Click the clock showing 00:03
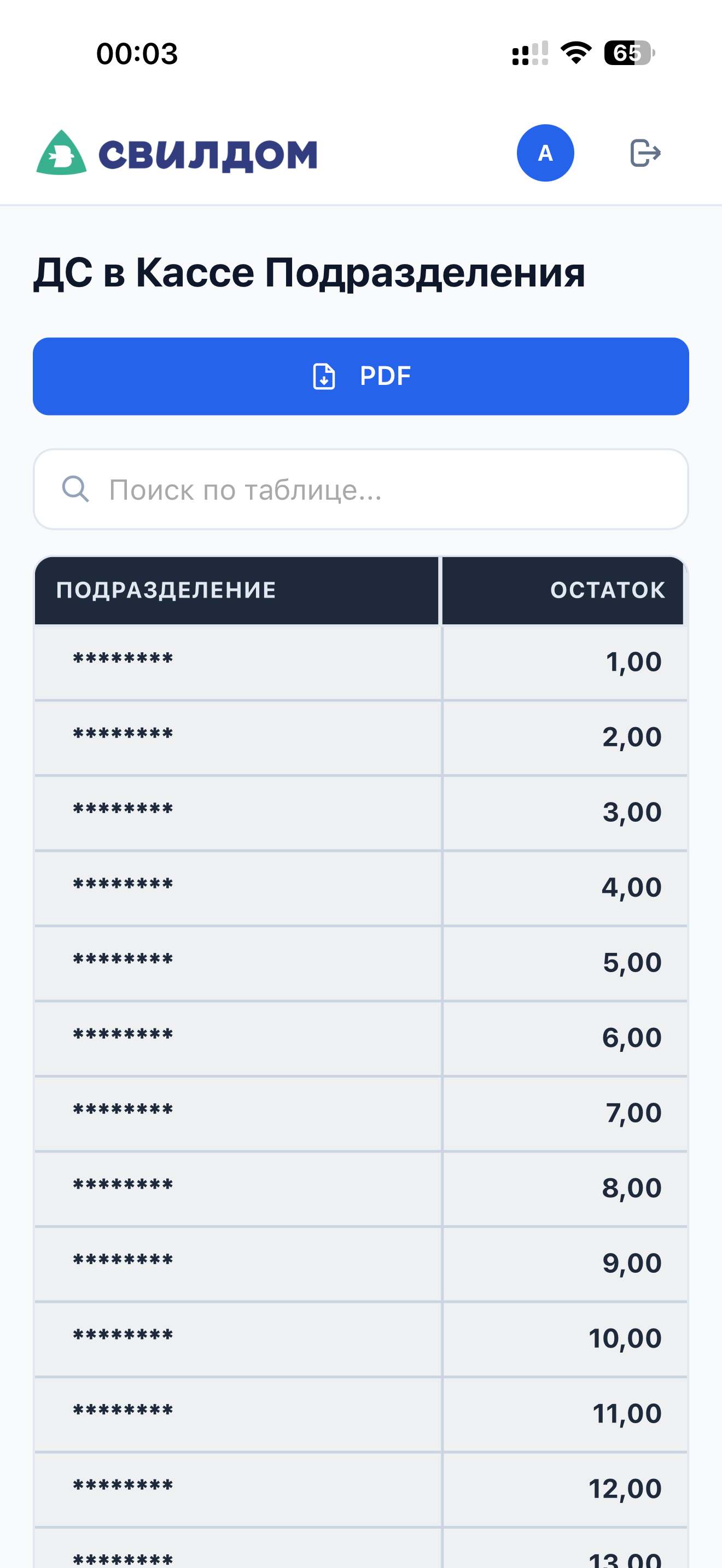 click(136, 54)
